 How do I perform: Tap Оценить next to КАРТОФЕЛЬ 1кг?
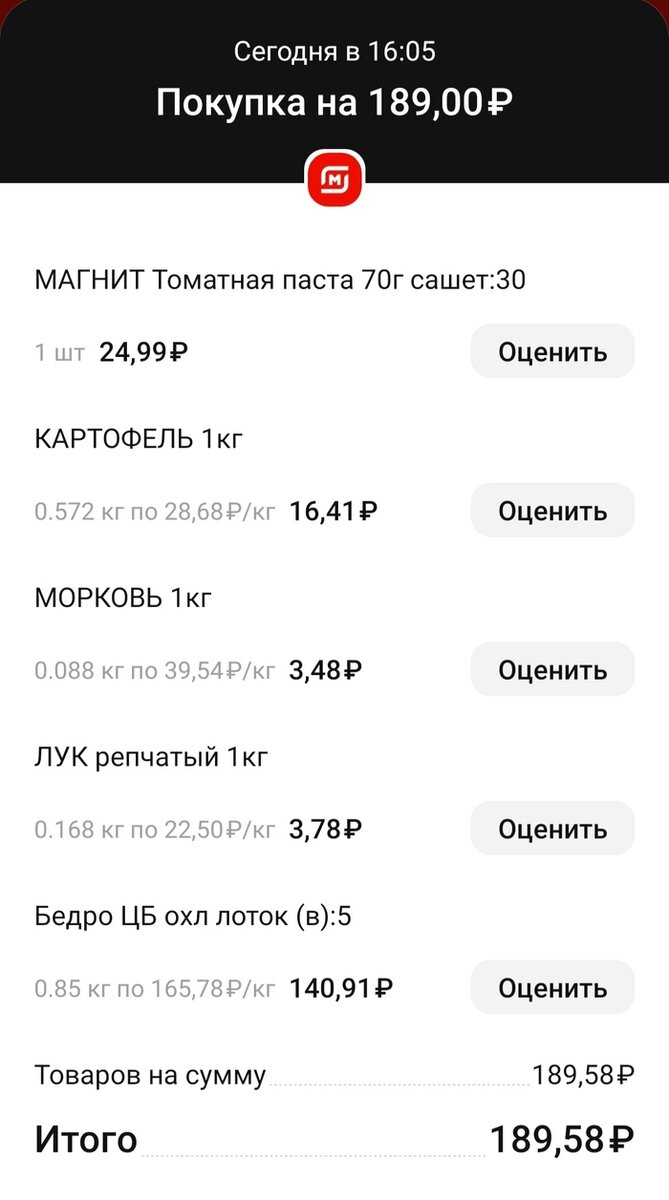coord(552,510)
